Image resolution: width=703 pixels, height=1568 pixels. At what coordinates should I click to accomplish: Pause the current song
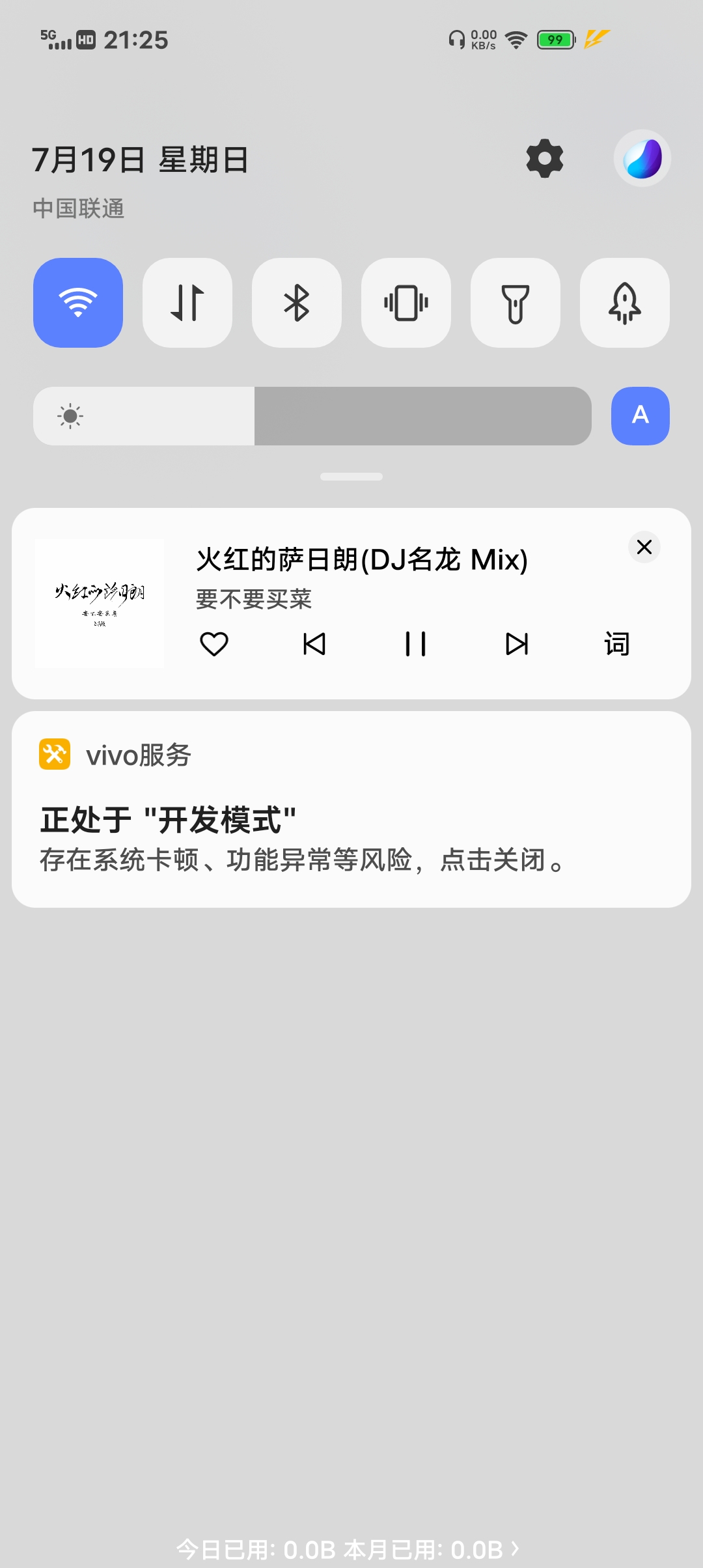[x=415, y=644]
